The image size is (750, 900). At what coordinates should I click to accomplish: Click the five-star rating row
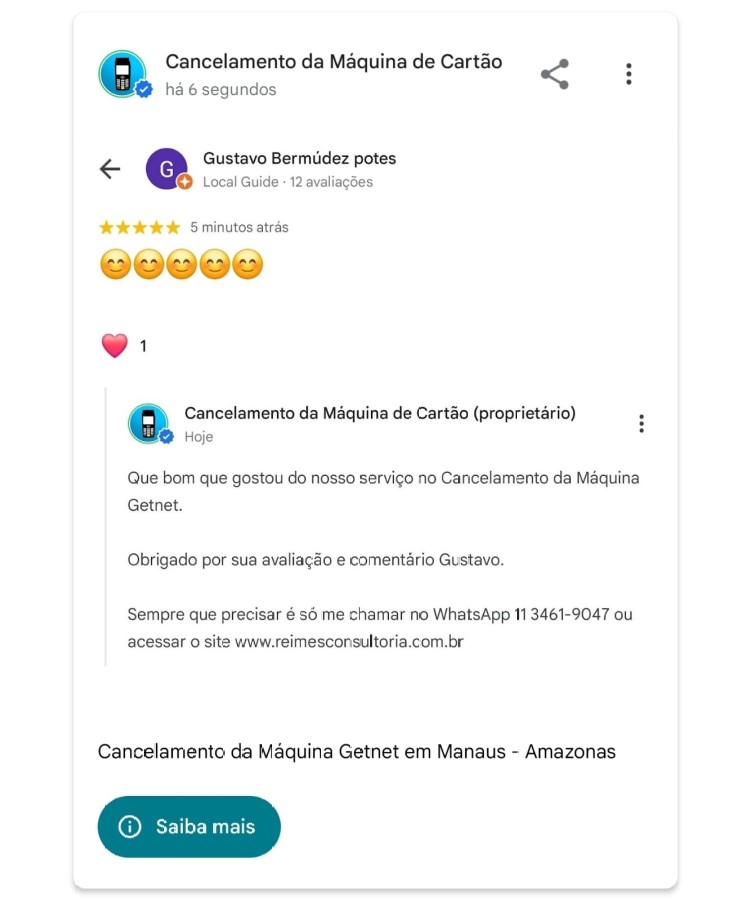click(x=139, y=227)
